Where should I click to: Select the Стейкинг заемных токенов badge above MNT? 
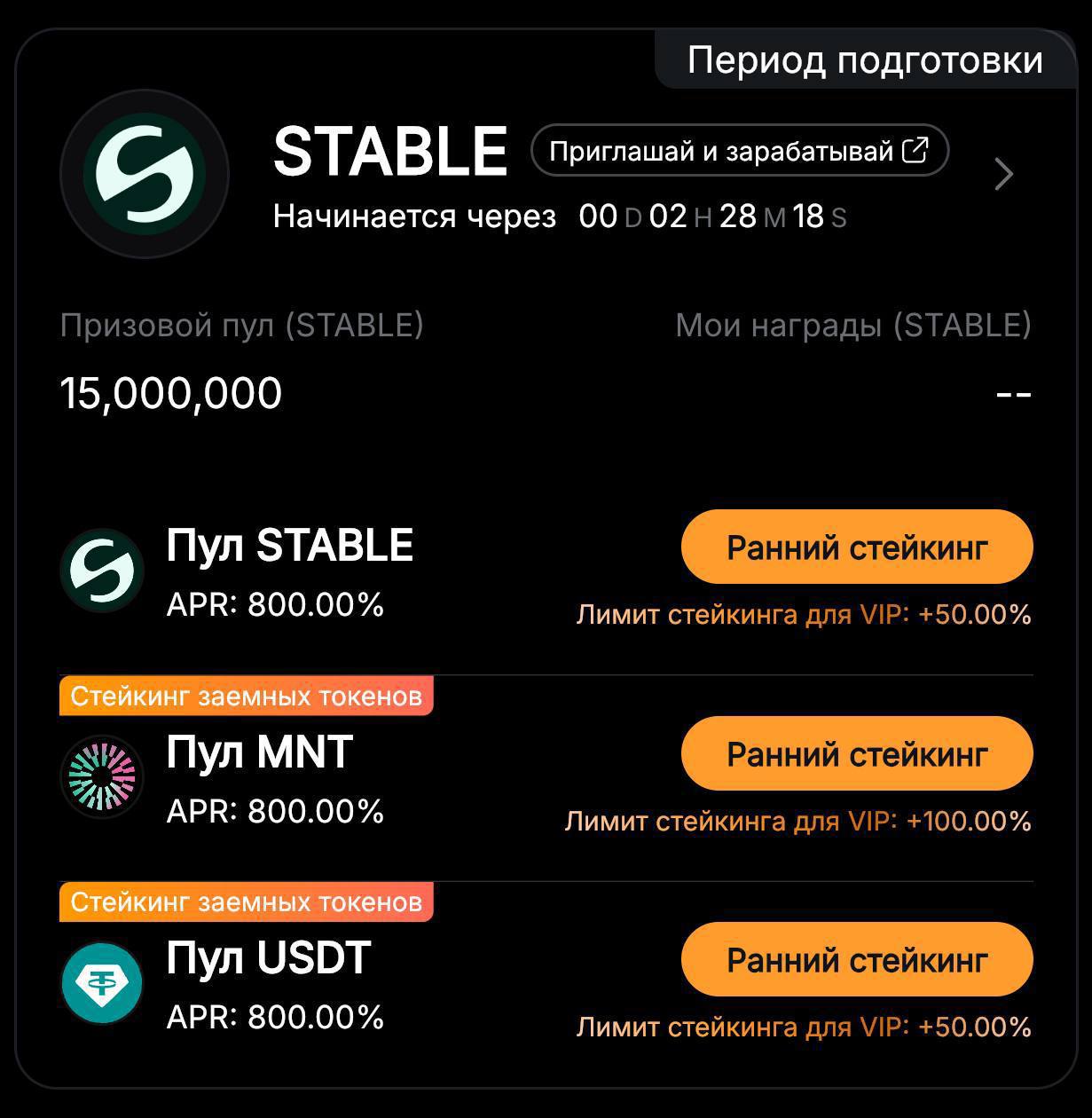click(x=246, y=696)
